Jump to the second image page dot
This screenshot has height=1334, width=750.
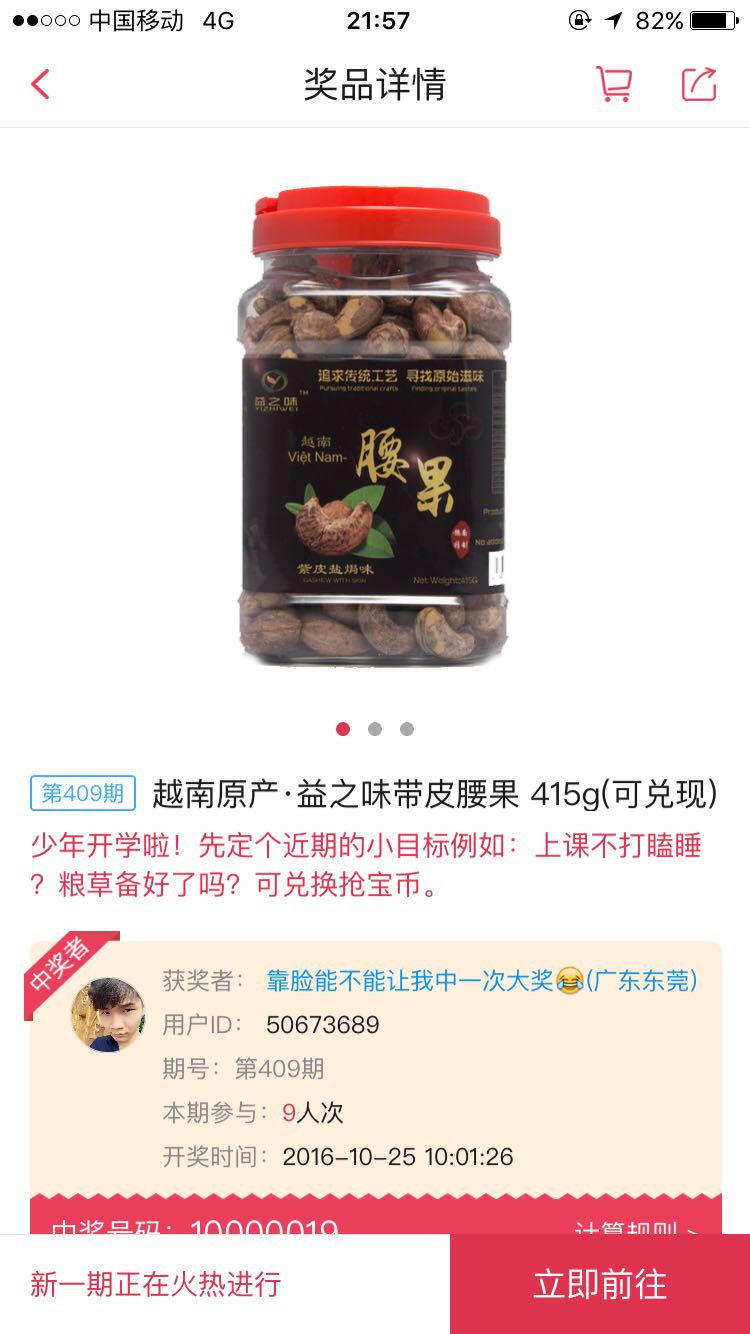pos(375,729)
